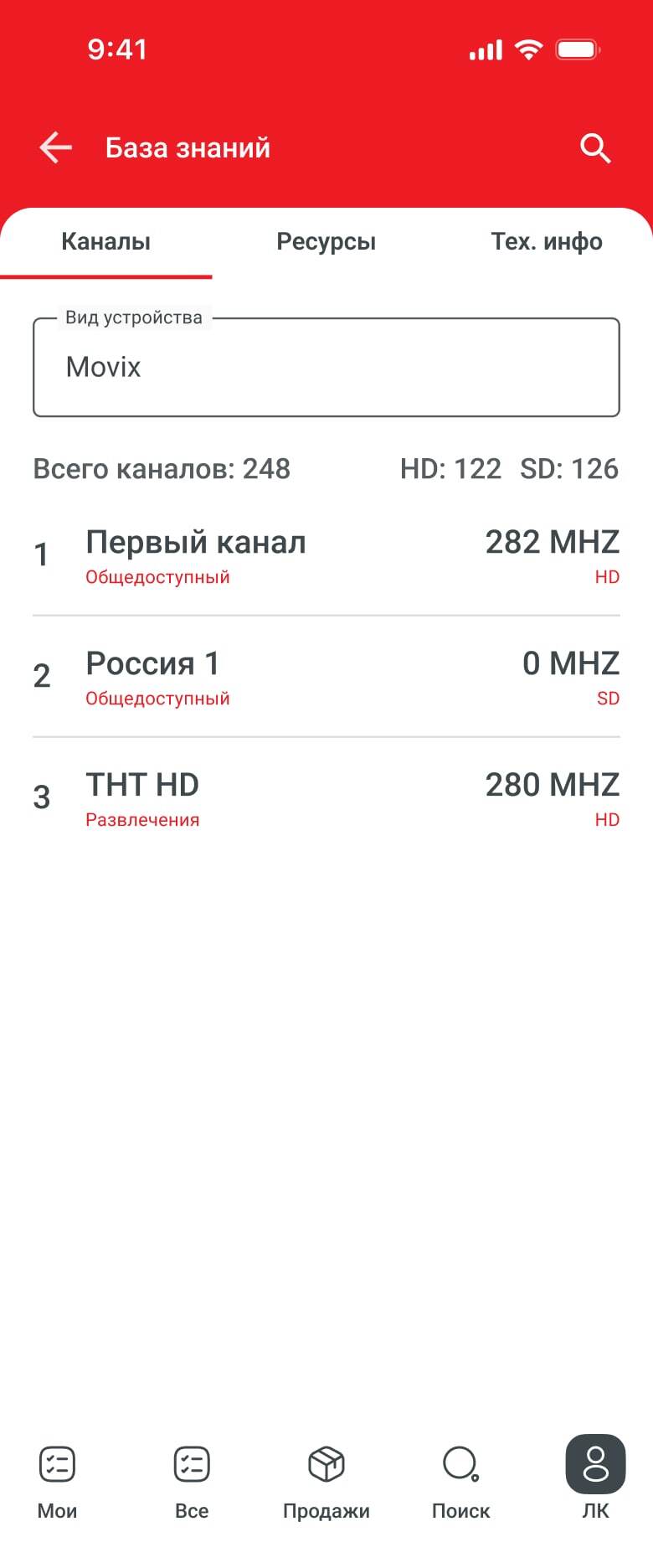The height and width of the screenshot is (1568, 653).
Task: Tap the ЛК profile tab
Action: point(595,1478)
